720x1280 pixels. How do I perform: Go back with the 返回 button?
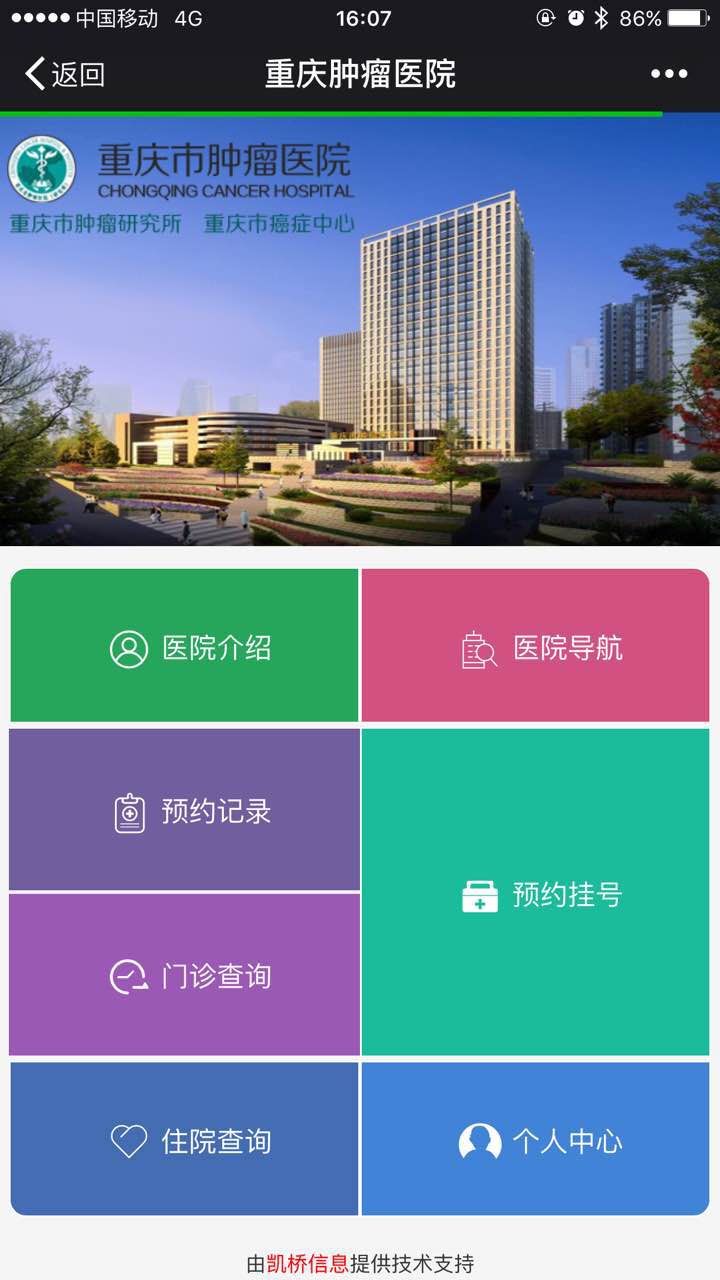tap(65, 74)
